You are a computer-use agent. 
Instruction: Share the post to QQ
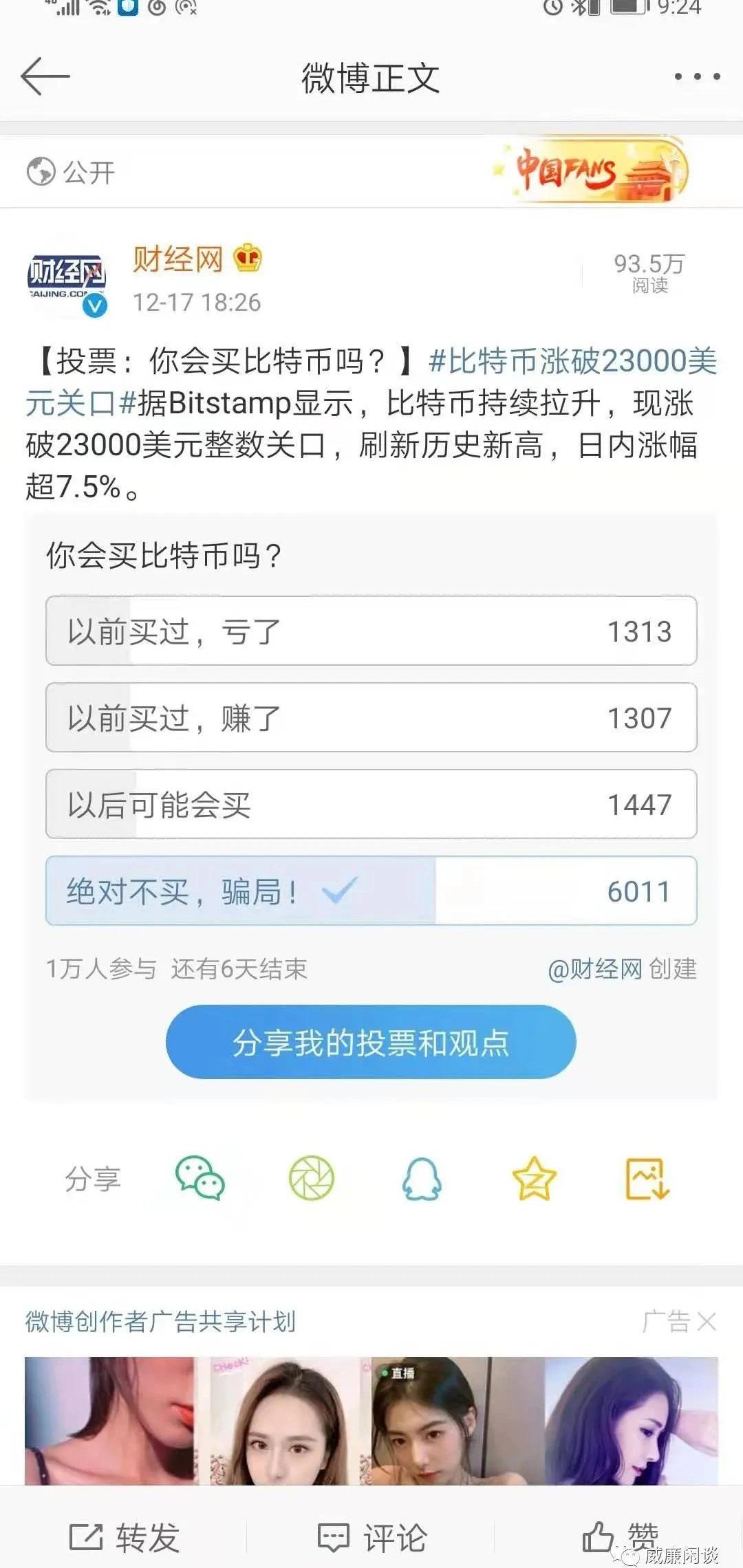[x=422, y=1178]
